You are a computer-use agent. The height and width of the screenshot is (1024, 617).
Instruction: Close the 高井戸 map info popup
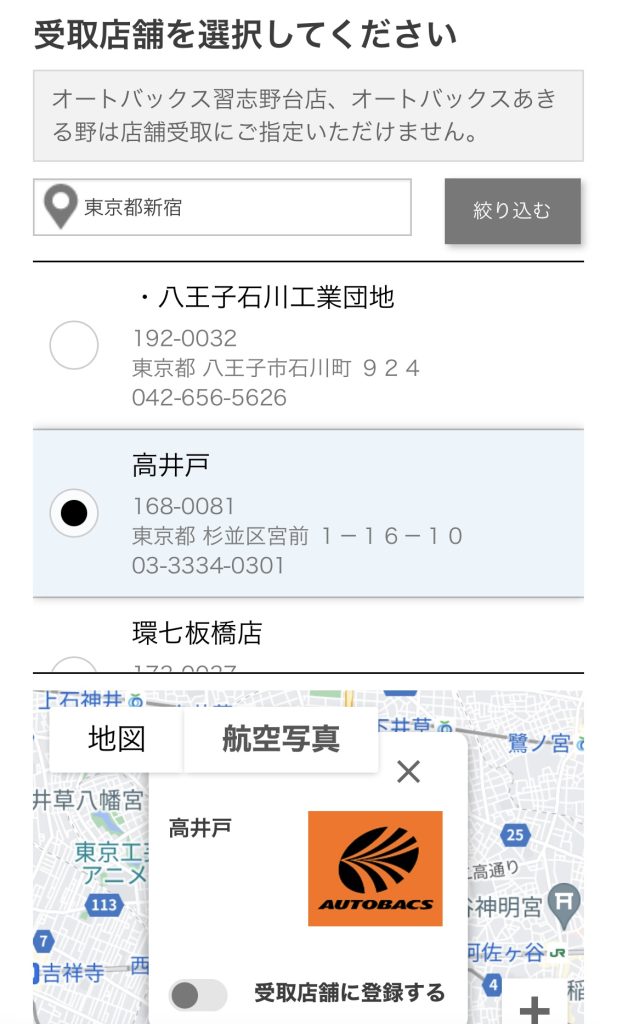pyautogui.click(x=408, y=772)
